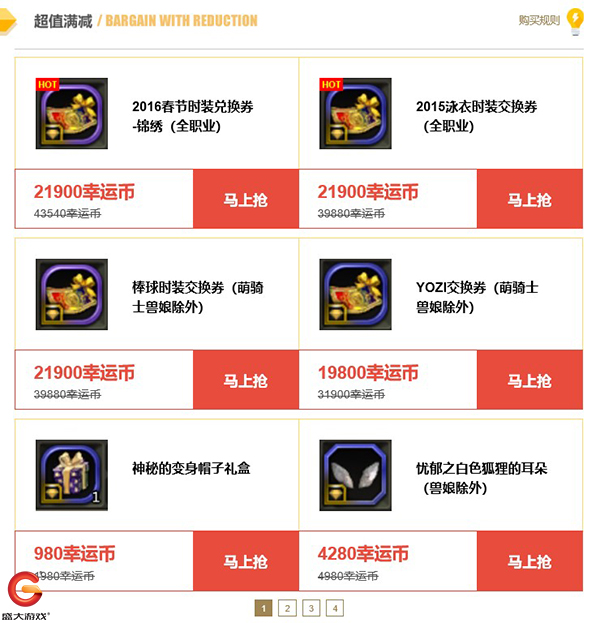This screenshot has width=600, height=623.
Task: Tap 马上抢 for 2015泳衣时装交换券
Action: click(x=529, y=200)
